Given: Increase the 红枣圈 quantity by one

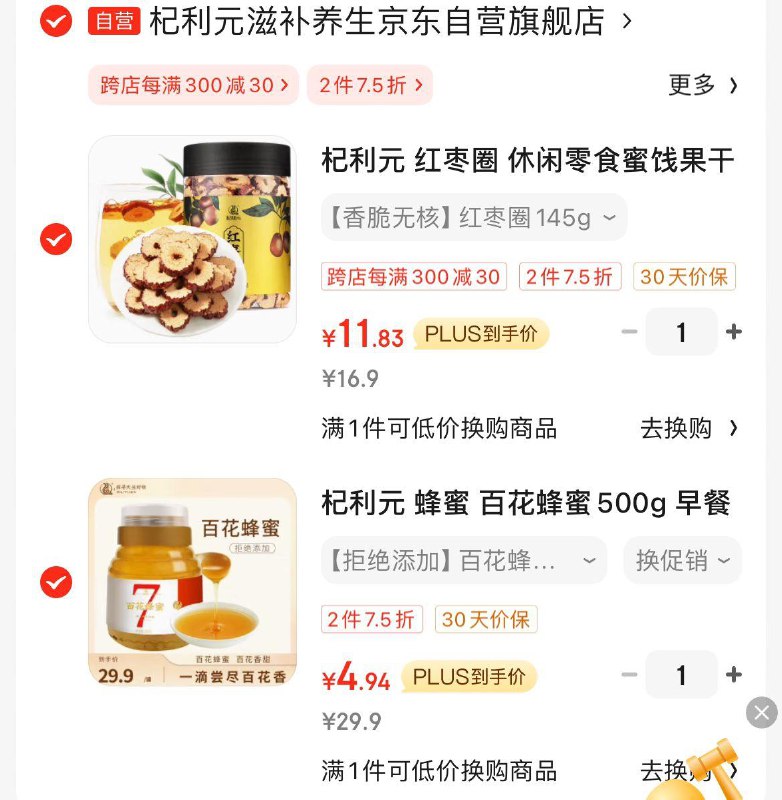Looking at the screenshot, I should coord(734,332).
